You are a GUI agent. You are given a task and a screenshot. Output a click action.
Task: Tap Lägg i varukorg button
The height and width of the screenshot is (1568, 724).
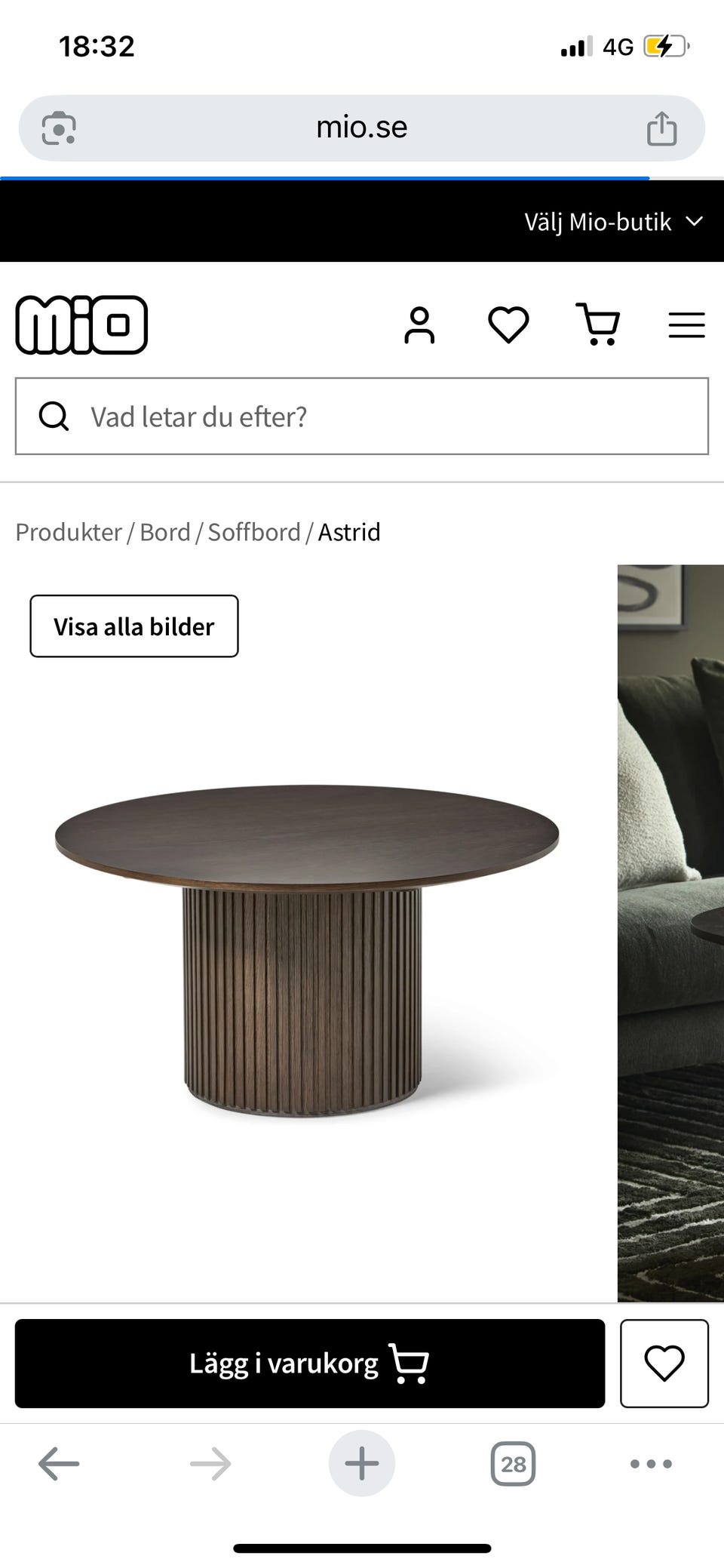point(310,1364)
